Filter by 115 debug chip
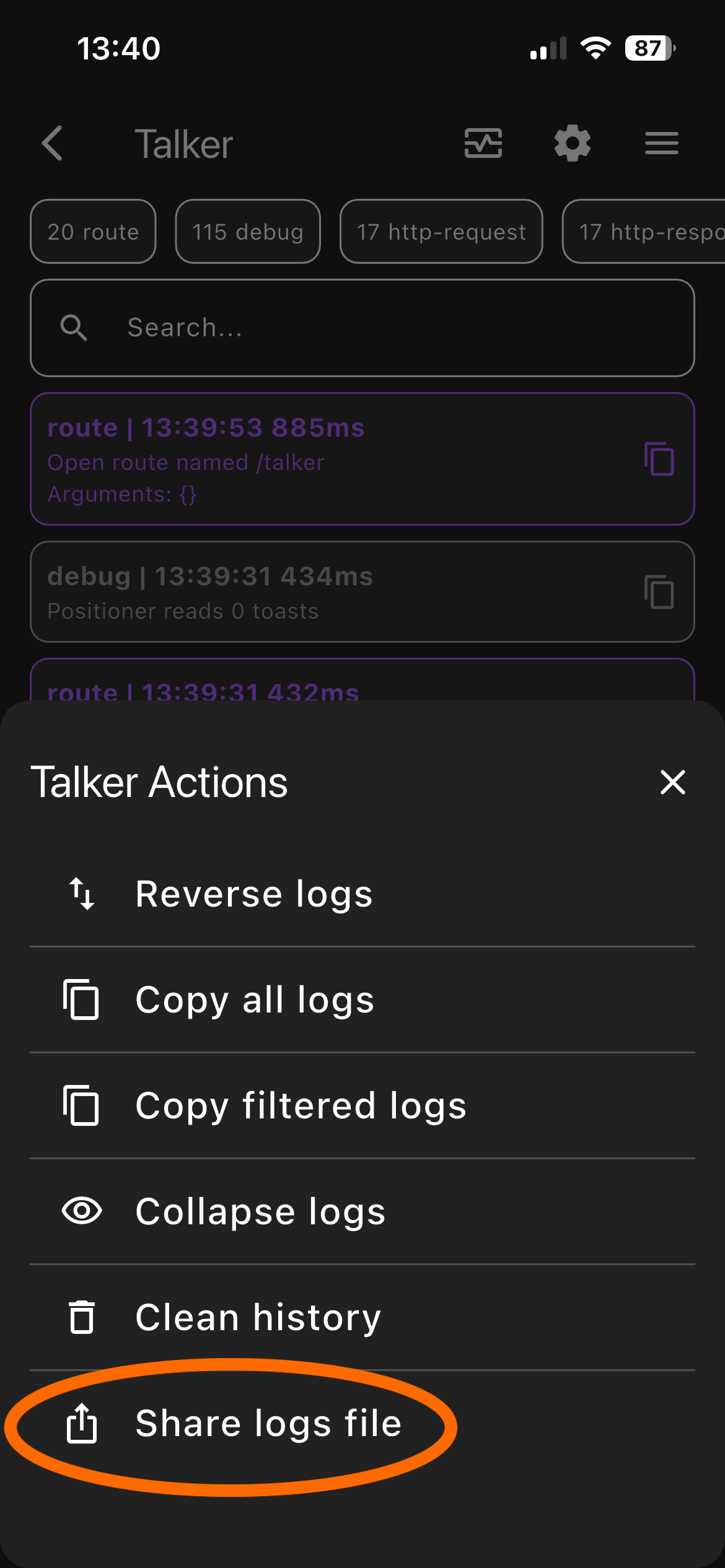725x1568 pixels. 247,232
